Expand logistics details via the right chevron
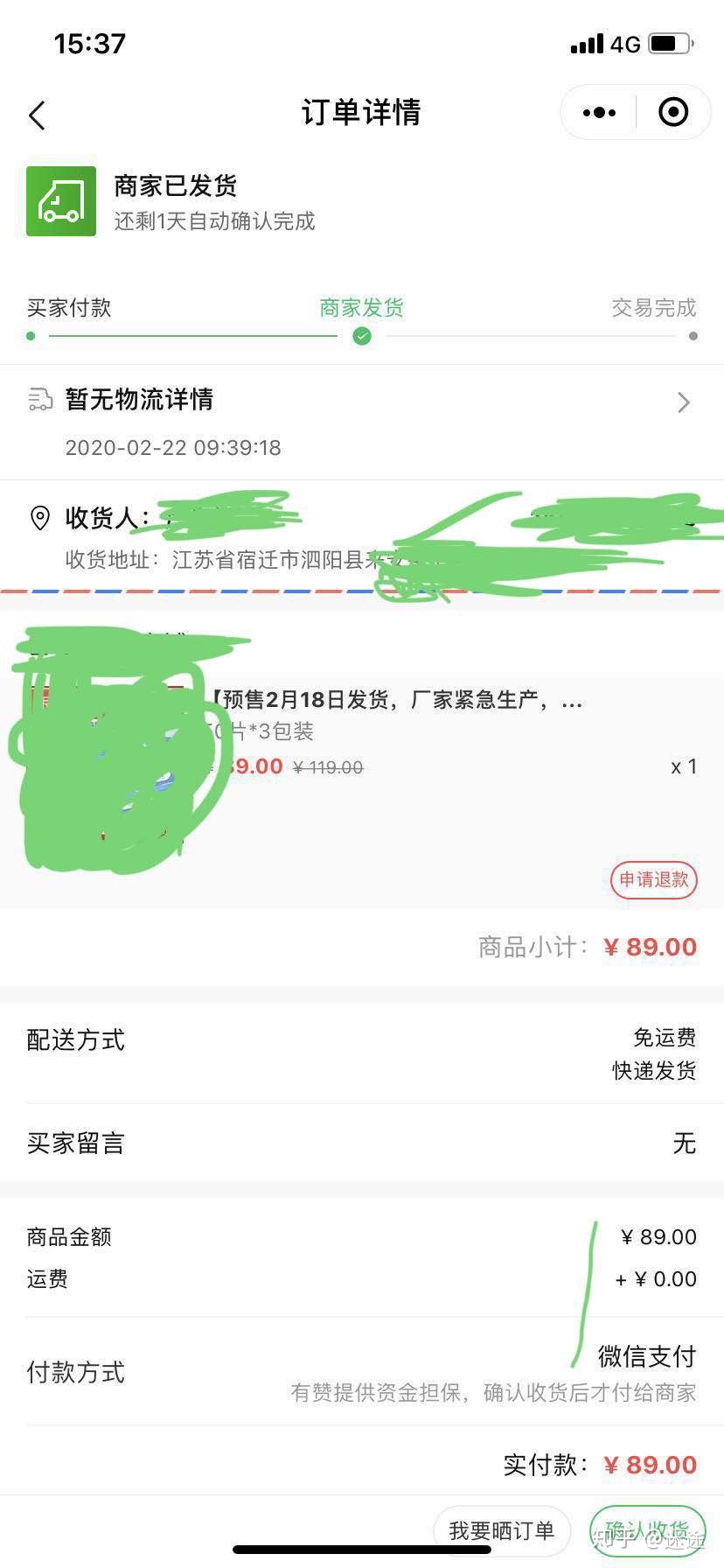Viewport: 724px width, 1568px height. [x=684, y=402]
